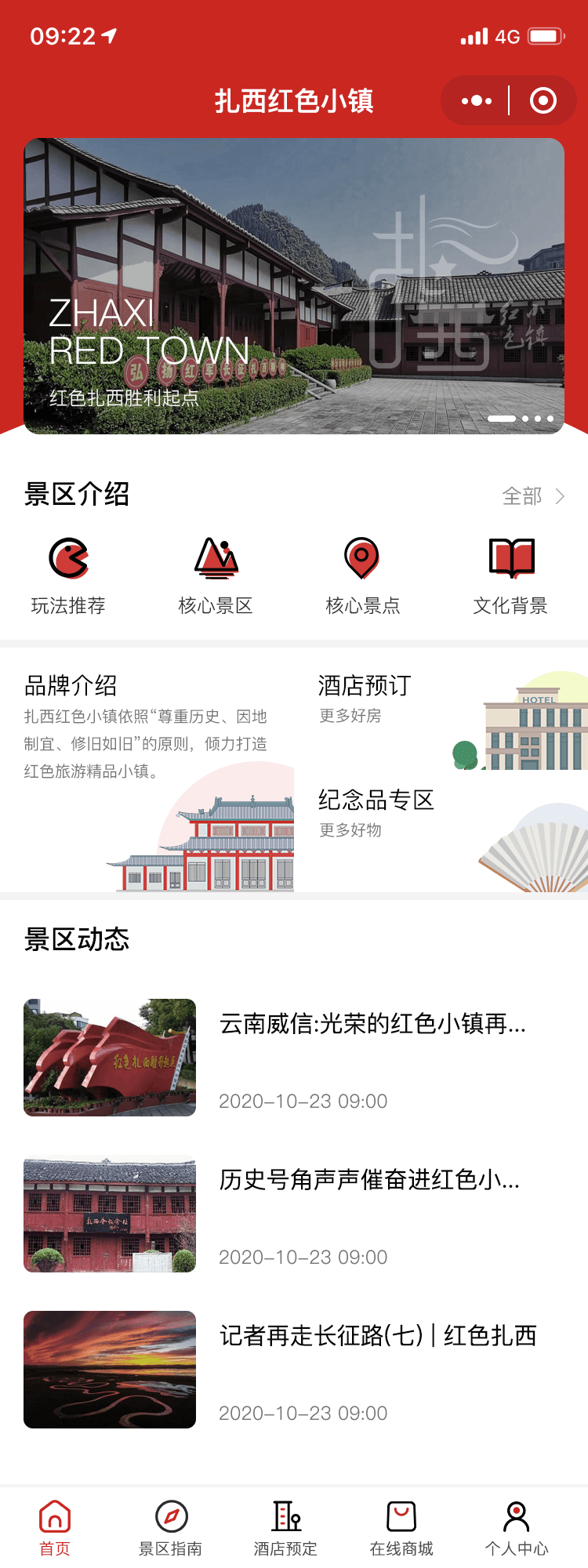
Task: Open 核心景点 section
Action: (x=362, y=575)
